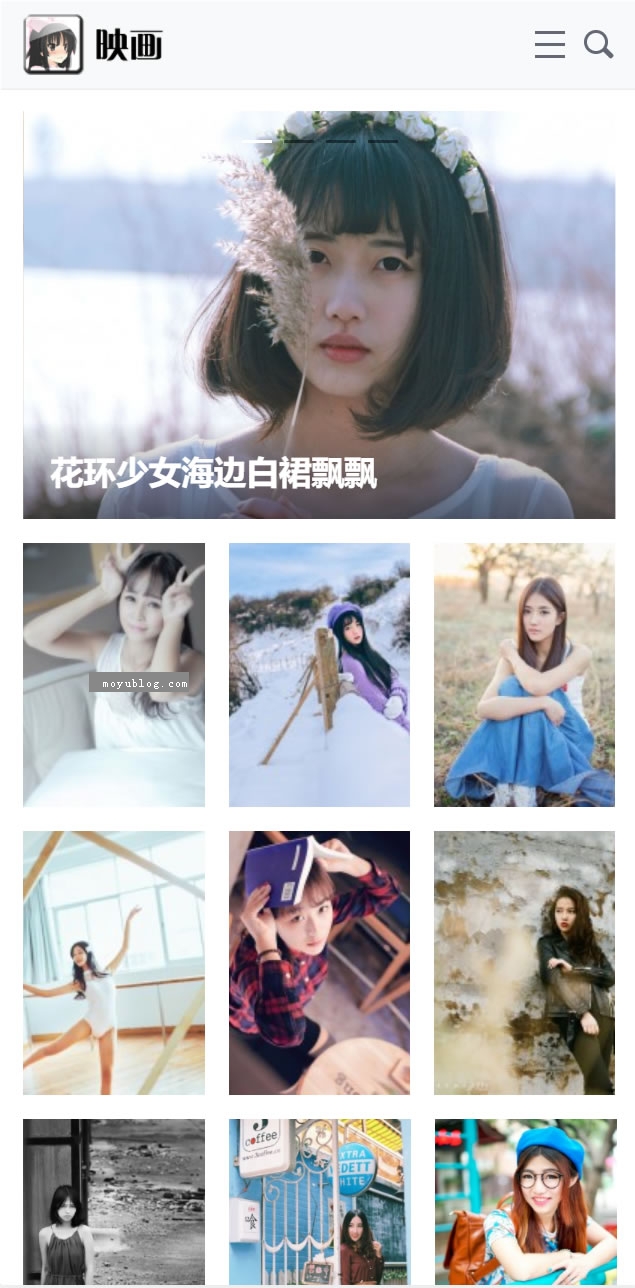
Task: View photo of girl in blue denim dress
Action: tap(524, 675)
